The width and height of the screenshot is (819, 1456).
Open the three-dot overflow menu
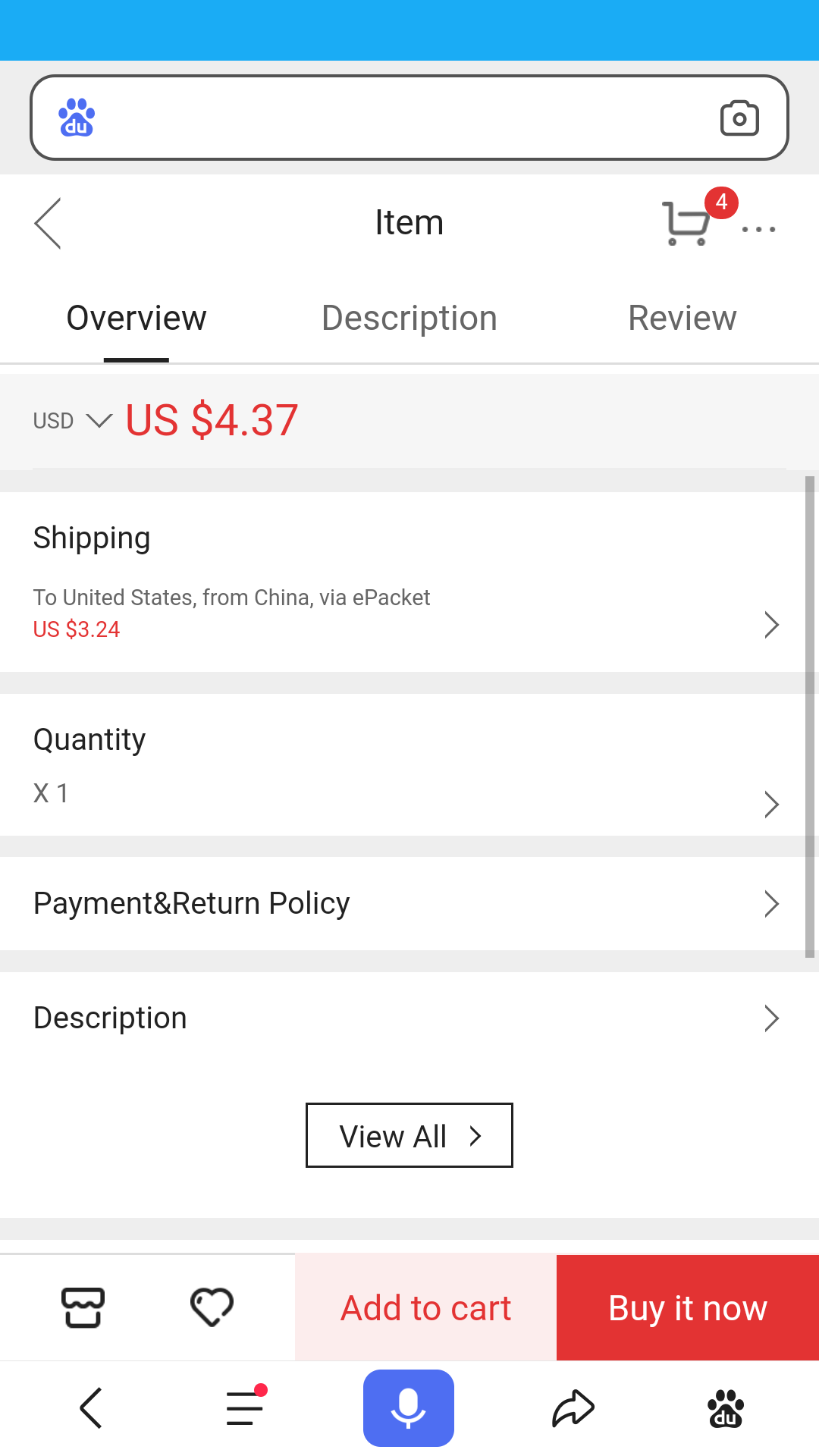pyautogui.click(x=758, y=228)
